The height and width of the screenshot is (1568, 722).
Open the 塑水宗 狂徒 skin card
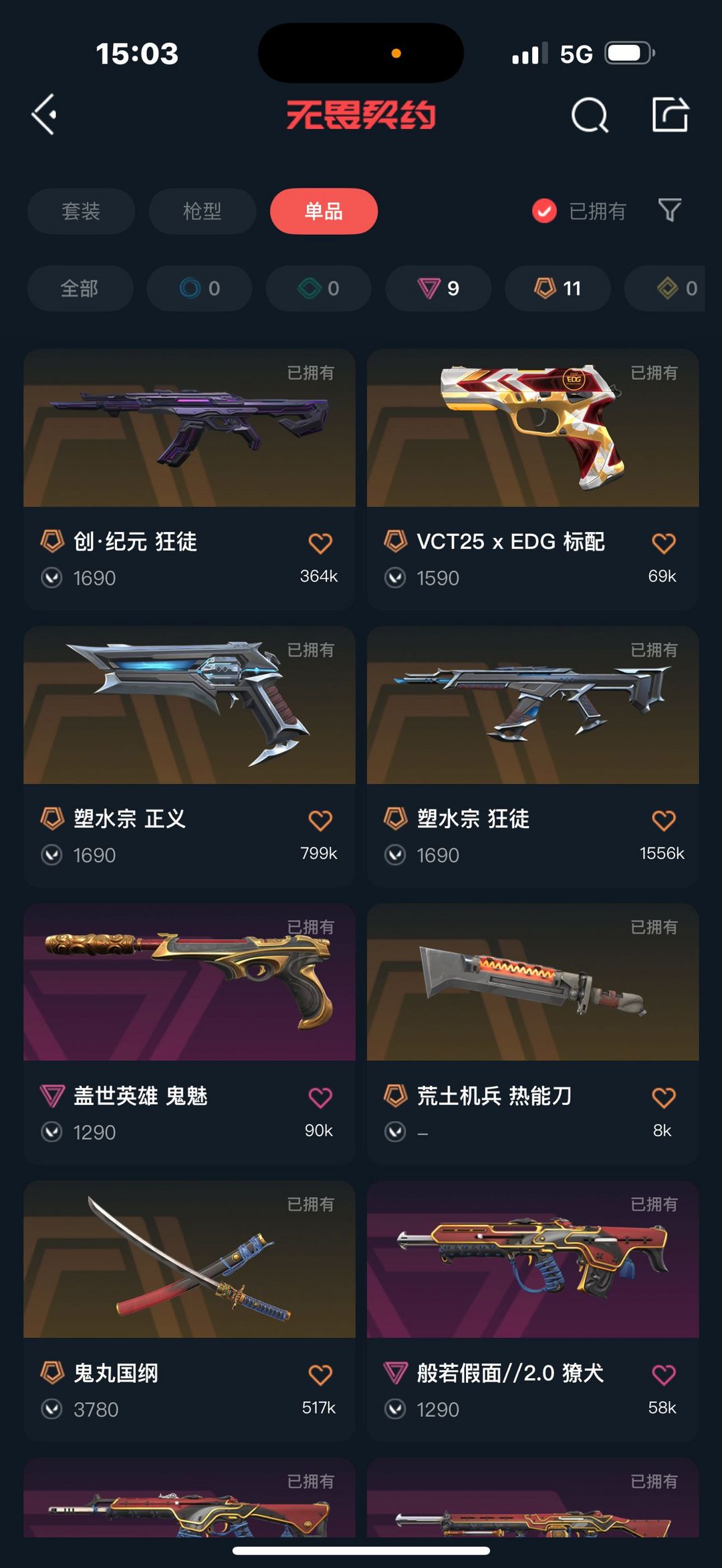pyautogui.click(x=533, y=756)
